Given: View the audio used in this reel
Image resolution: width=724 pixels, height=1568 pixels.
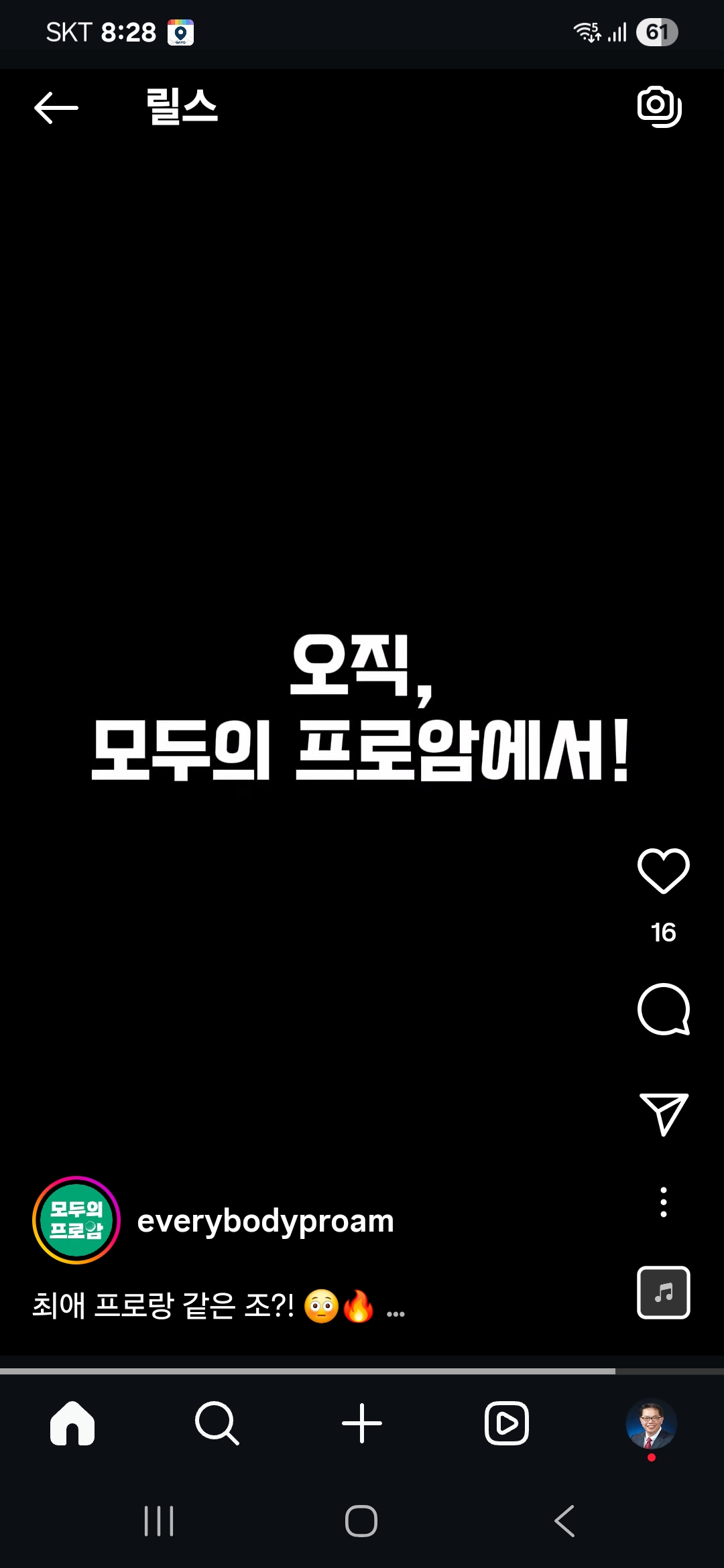Looking at the screenshot, I should (663, 1293).
